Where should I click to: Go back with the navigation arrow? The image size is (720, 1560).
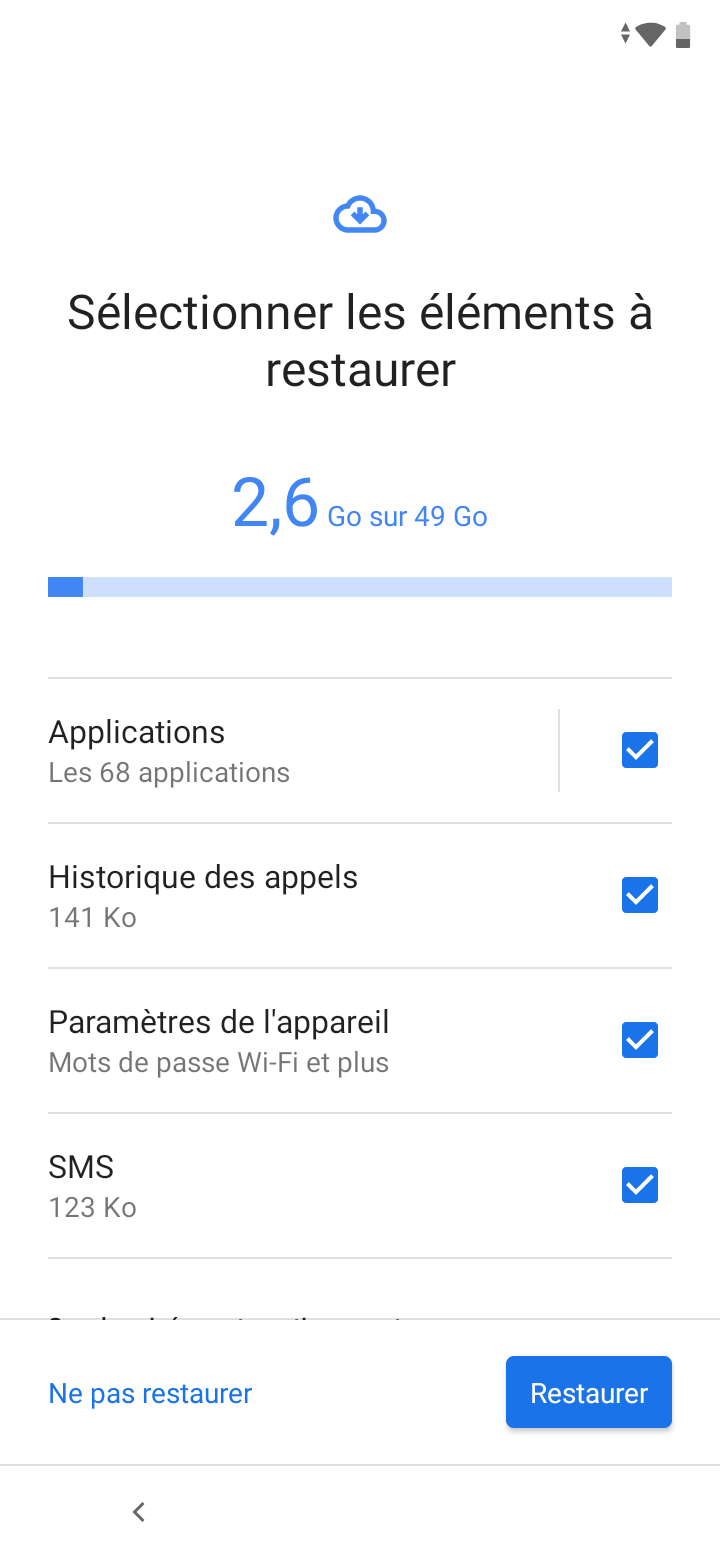coord(139,1512)
